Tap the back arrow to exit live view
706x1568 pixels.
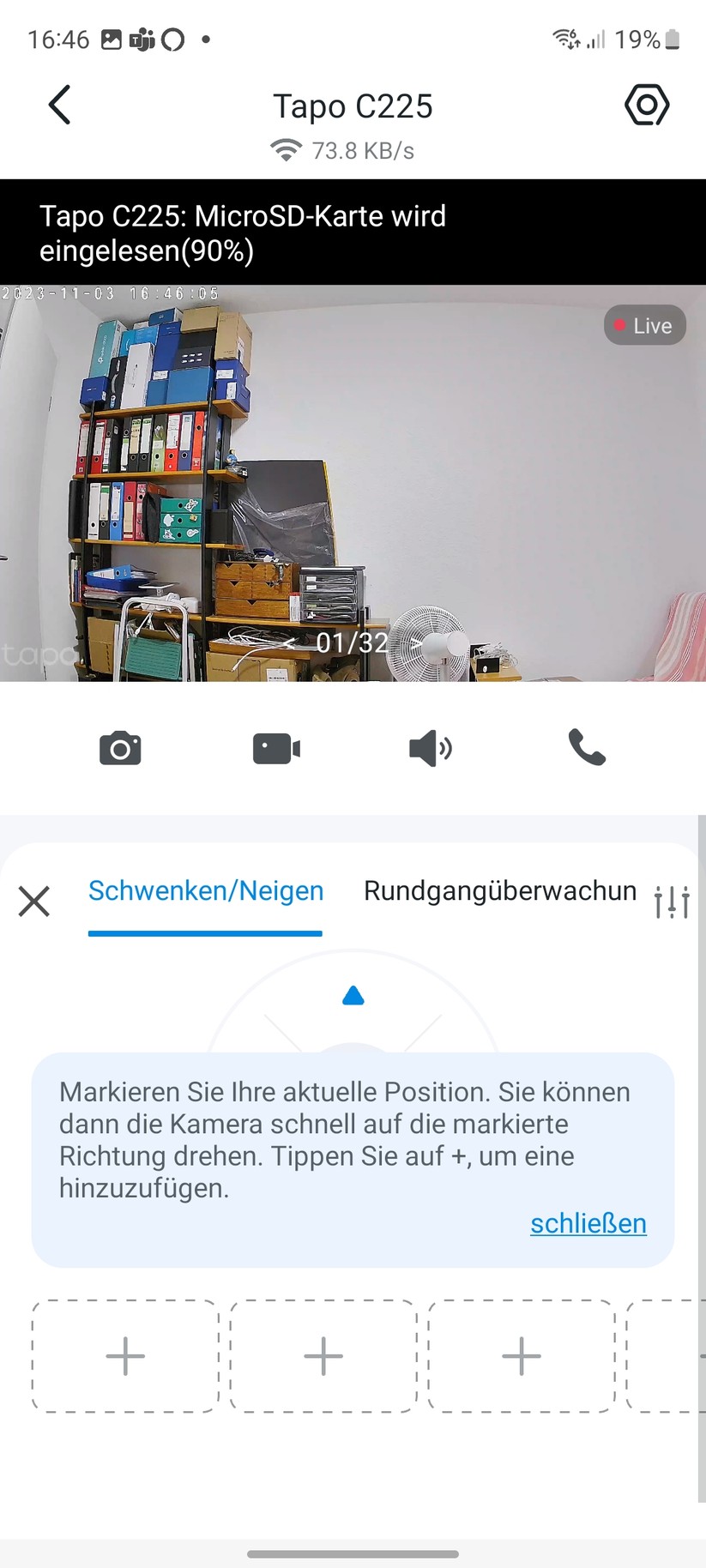58,105
